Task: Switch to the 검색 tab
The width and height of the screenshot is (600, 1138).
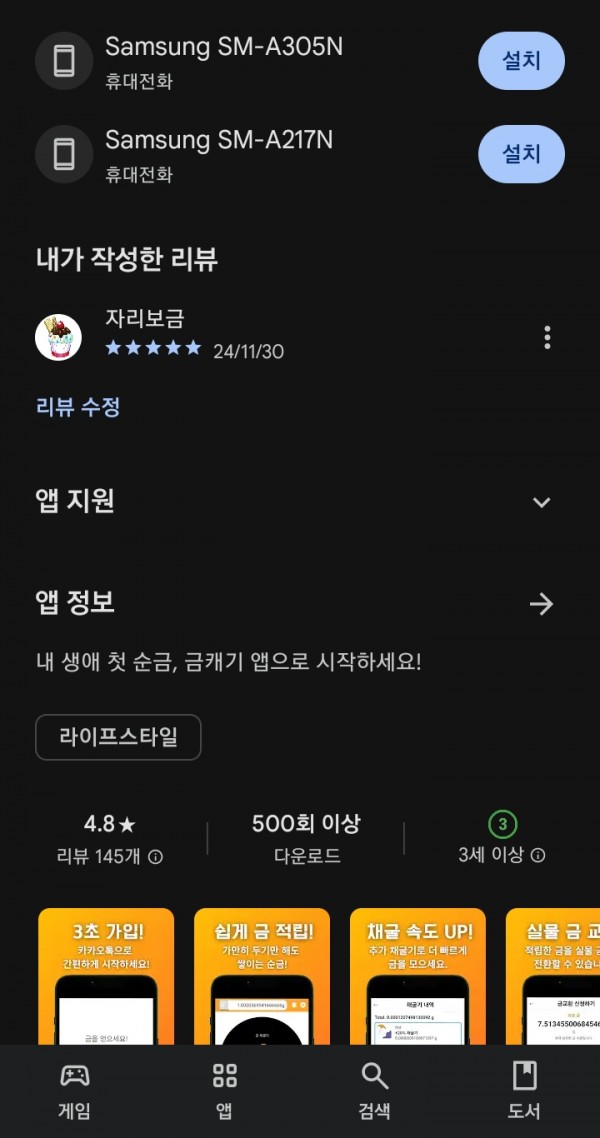Action: pos(374,1091)
